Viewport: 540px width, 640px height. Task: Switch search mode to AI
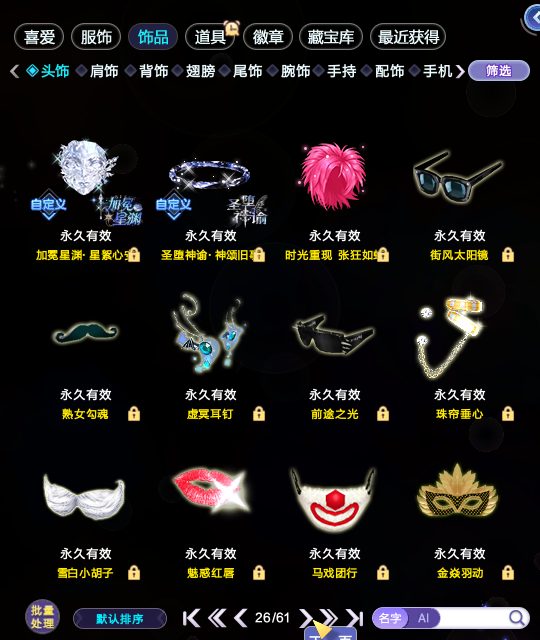click(x=423, y=618)
